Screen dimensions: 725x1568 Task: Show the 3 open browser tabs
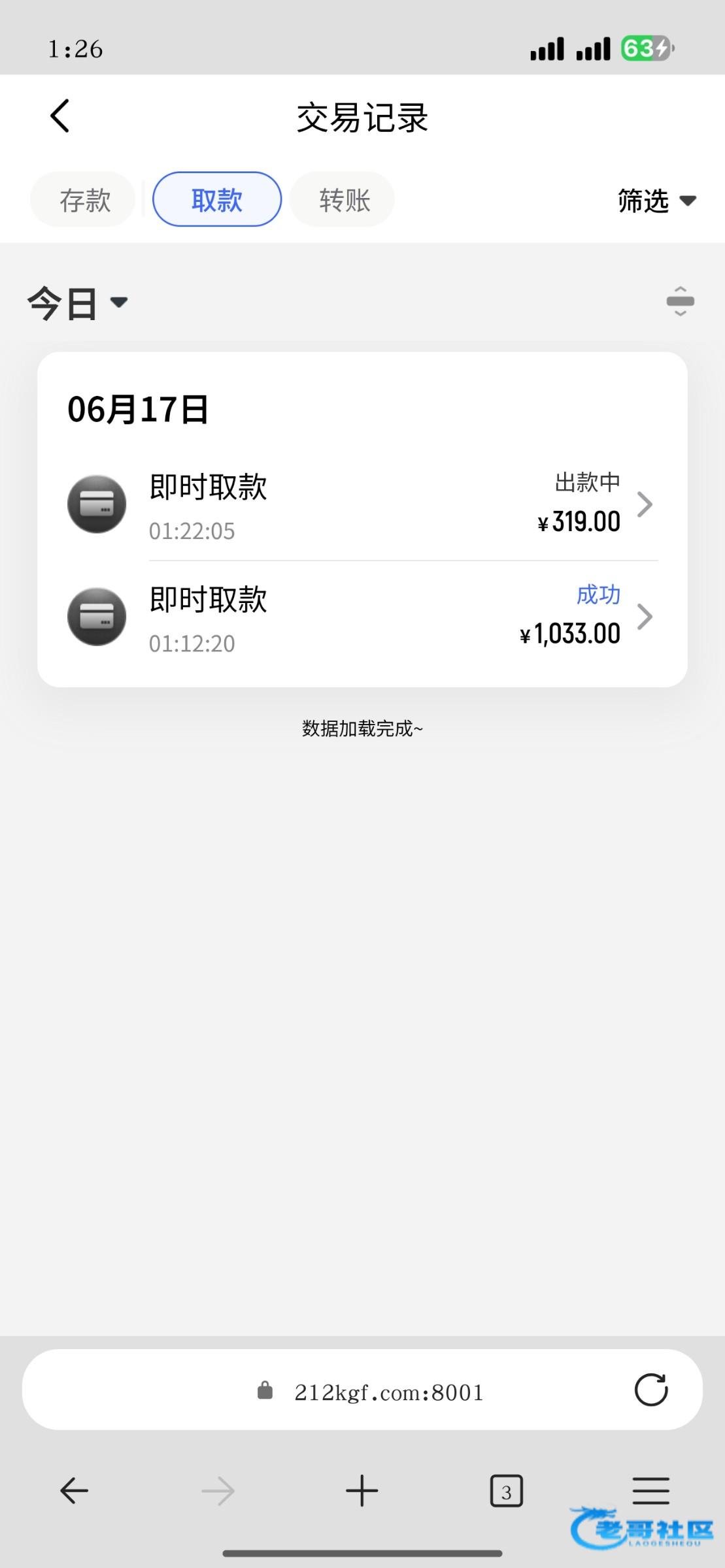(x=506, y=1492)
